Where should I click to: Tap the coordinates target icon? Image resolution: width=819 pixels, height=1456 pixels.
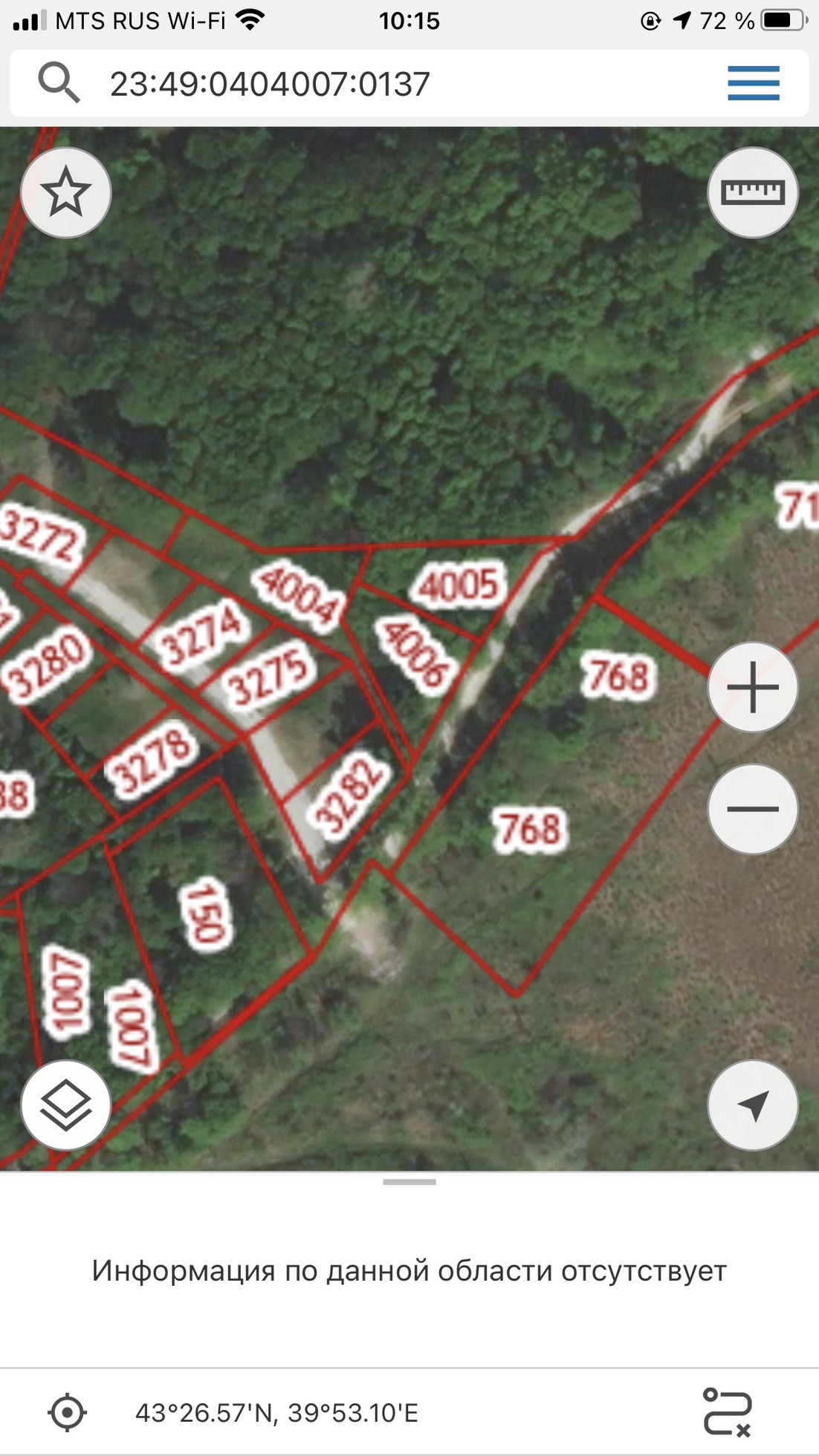pos(67,1411)
